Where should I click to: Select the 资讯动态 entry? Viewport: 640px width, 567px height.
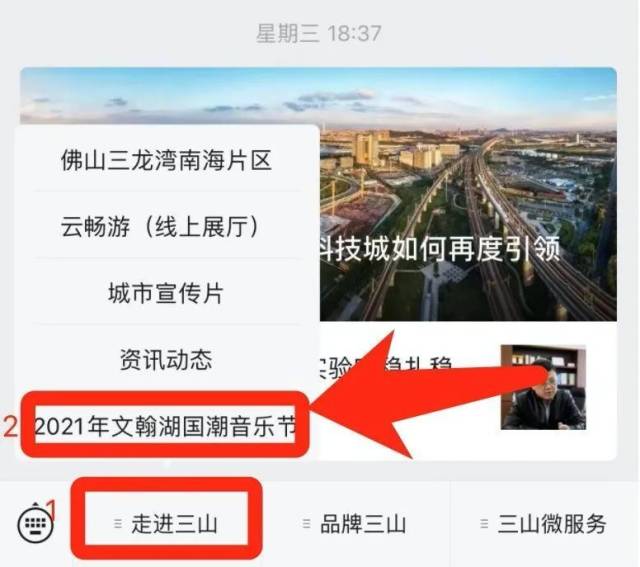point(166,359)
